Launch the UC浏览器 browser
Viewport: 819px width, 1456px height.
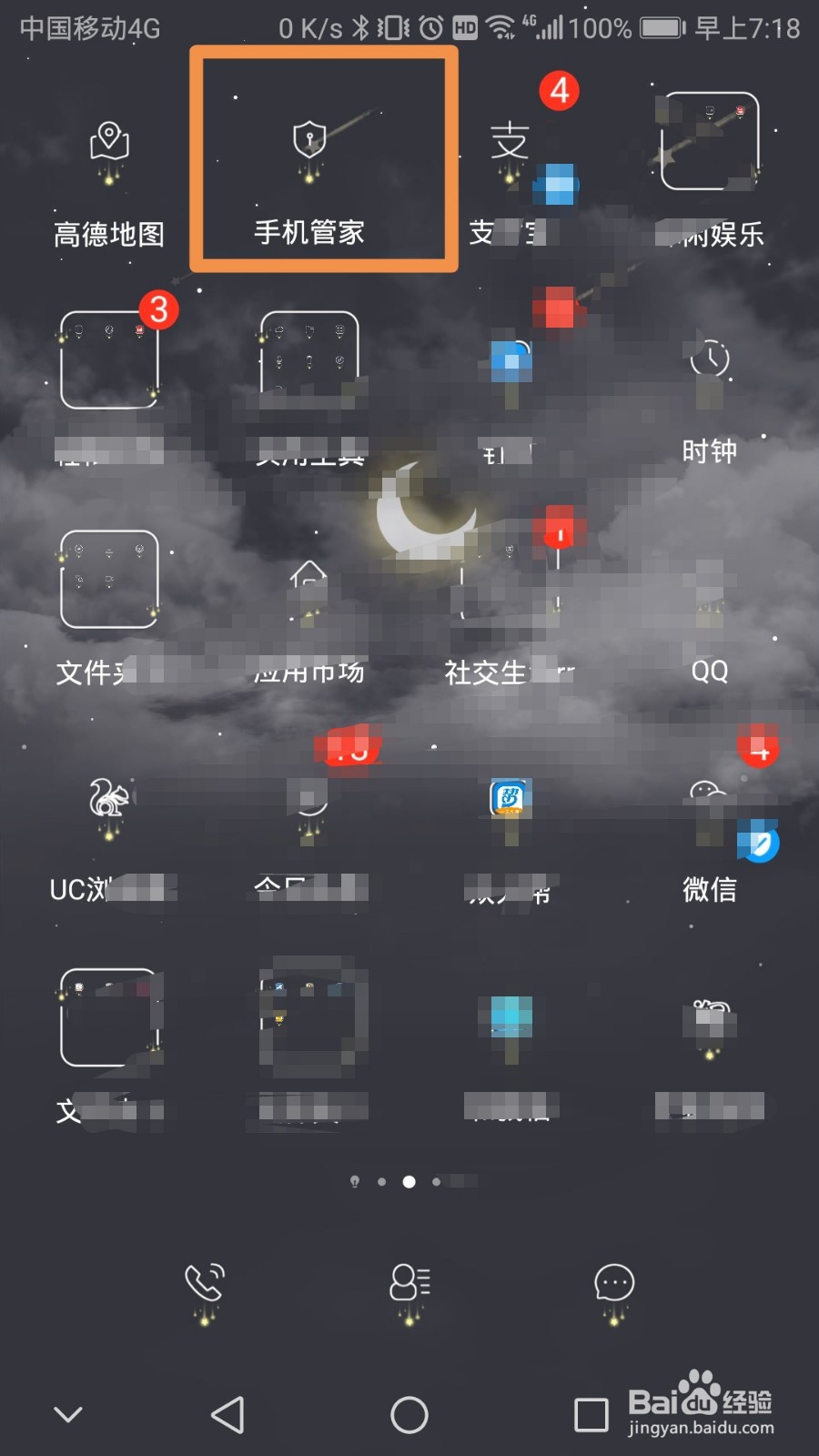tap(108, 805)
